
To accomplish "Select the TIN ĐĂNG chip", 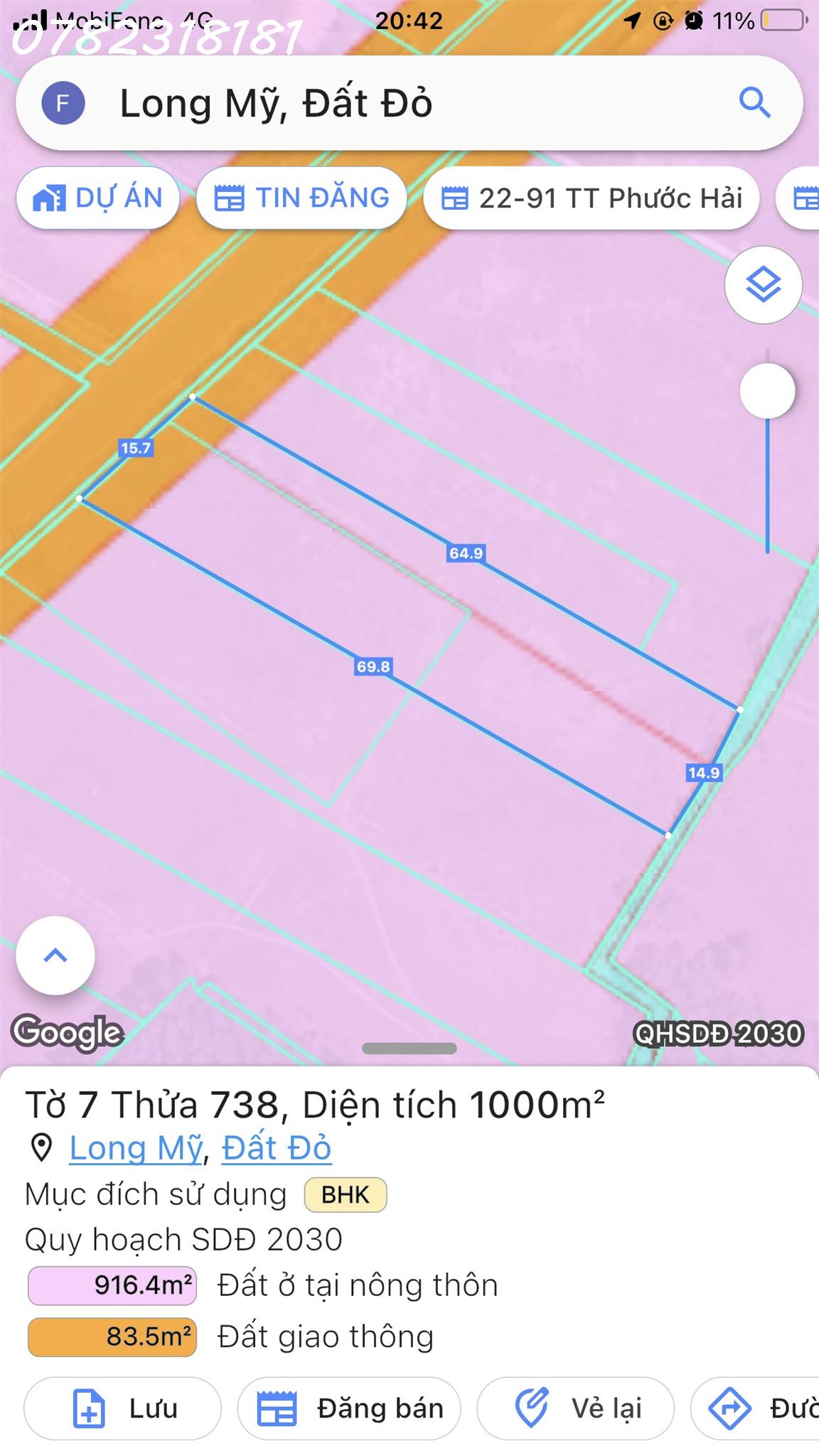I will pos(302,198).
